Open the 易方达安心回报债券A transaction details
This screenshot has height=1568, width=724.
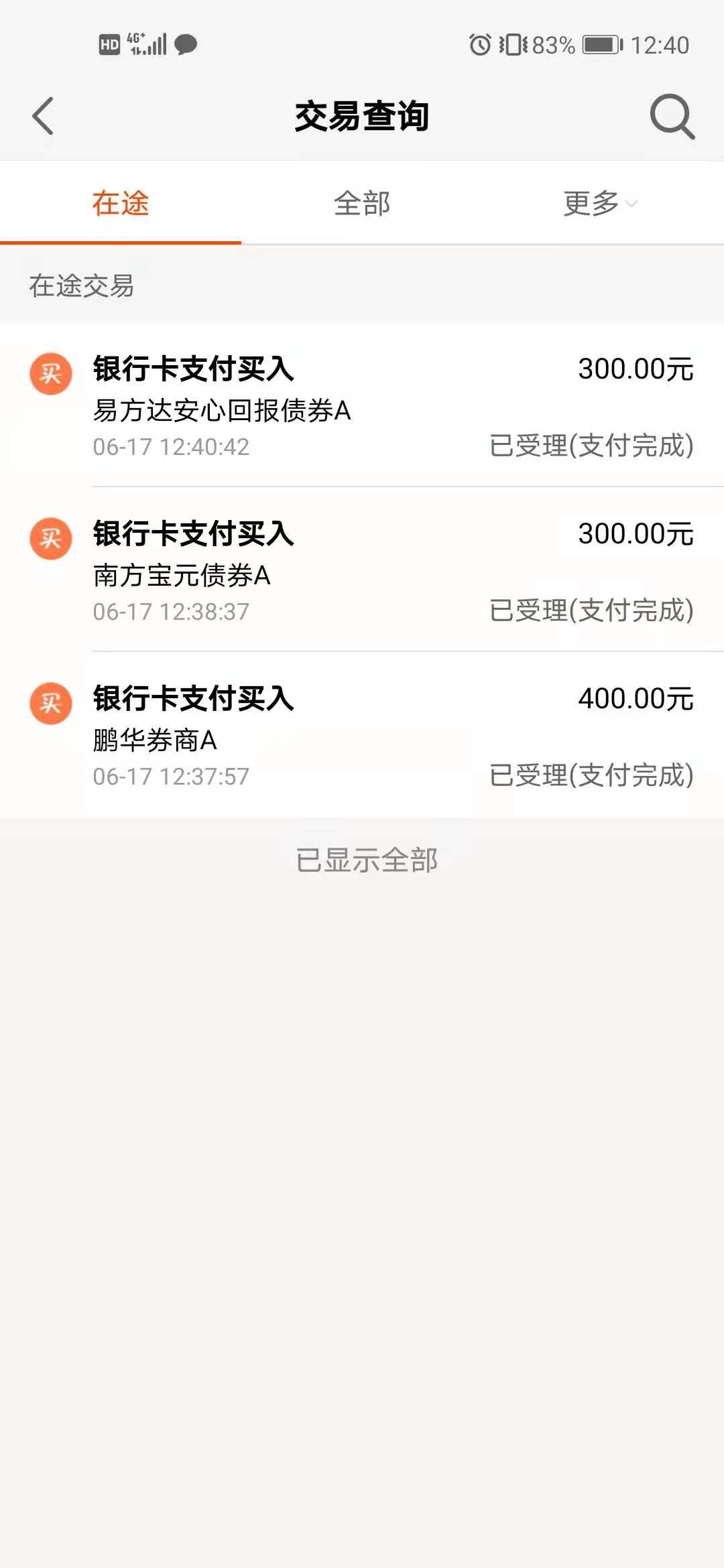point(362,402)
